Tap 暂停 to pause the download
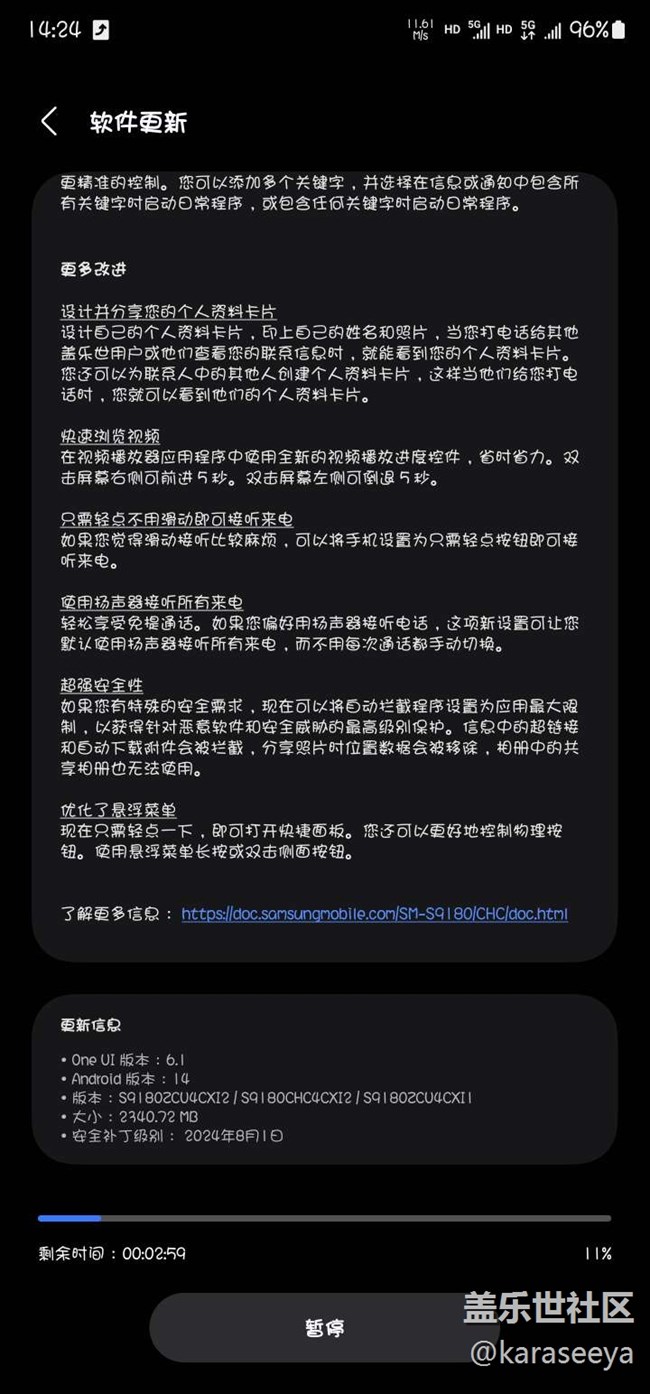 [x=324, y=1328]
